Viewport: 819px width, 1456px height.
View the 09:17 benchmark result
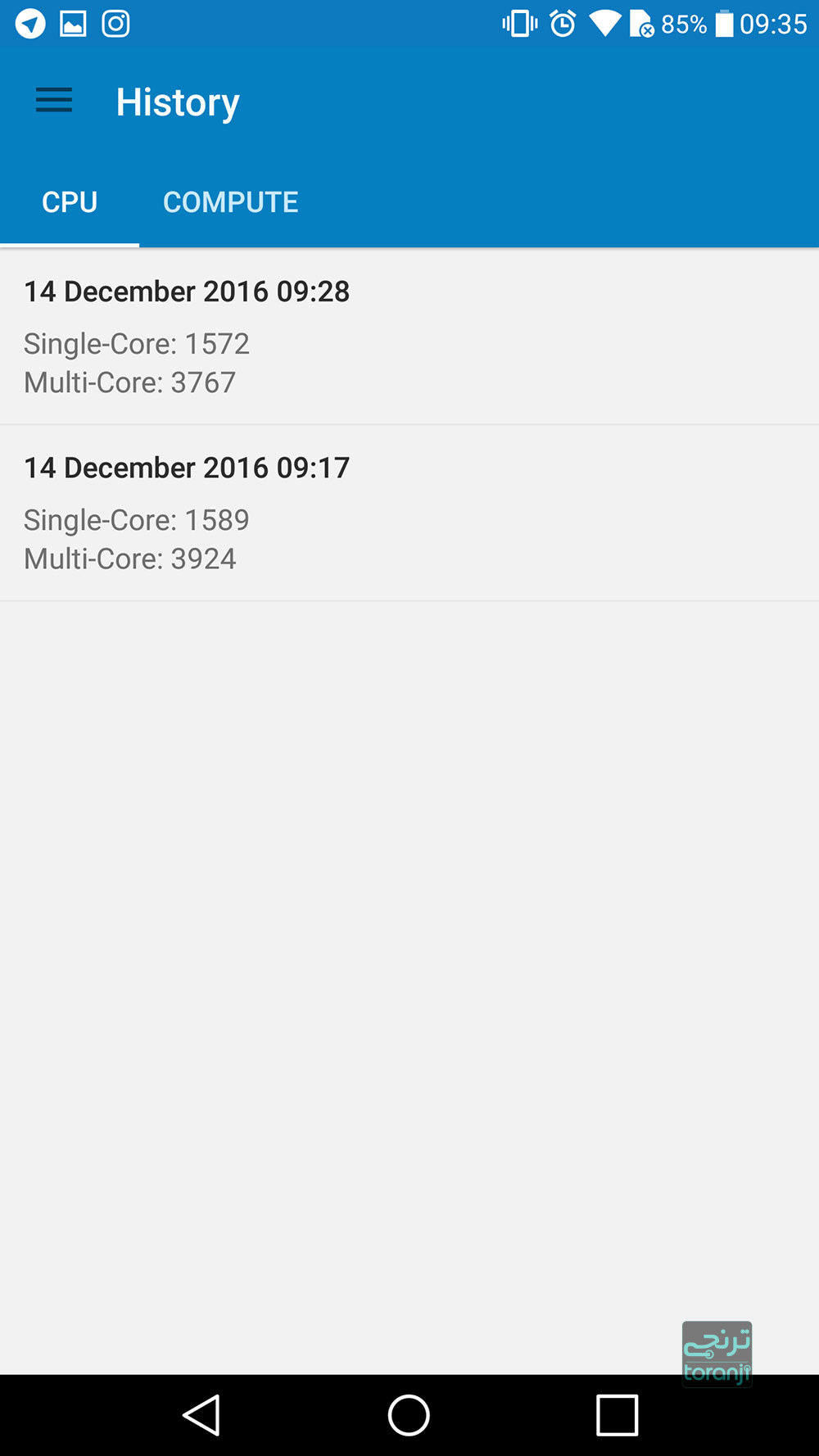[x=409, y=513]
